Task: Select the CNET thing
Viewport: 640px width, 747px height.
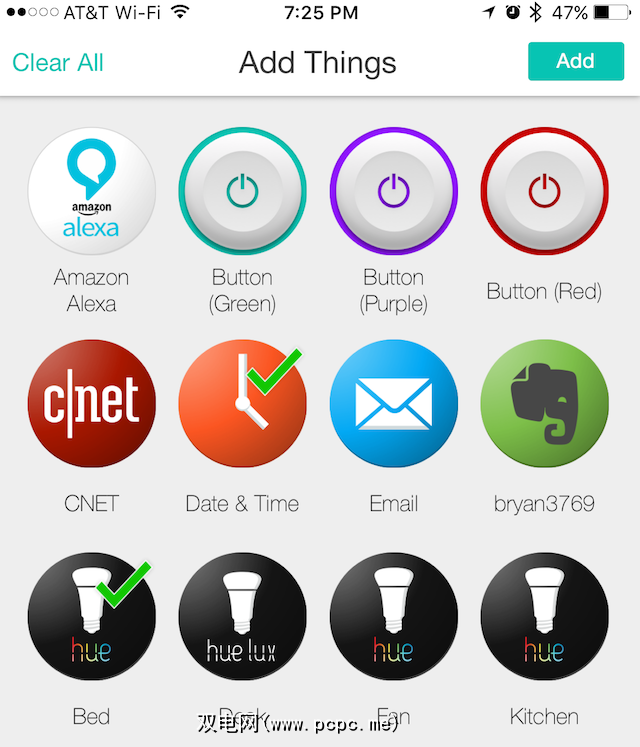Action: point(92,403)
